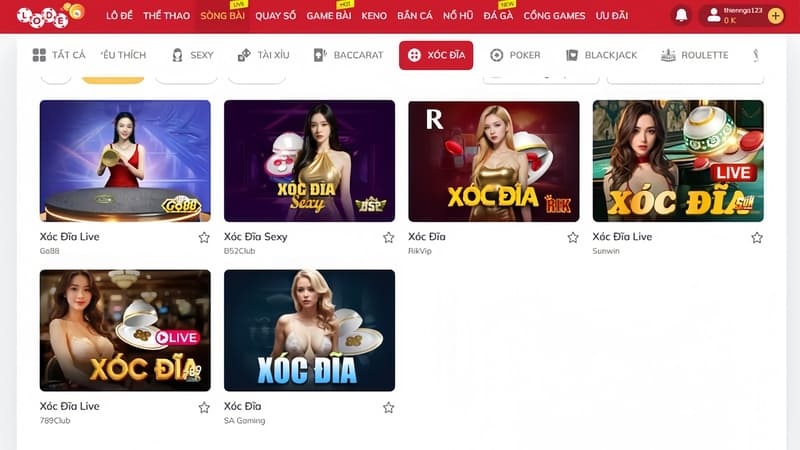800x450 pixels.
Task: Select Baccarat category
Action: [x=348, y=55]
